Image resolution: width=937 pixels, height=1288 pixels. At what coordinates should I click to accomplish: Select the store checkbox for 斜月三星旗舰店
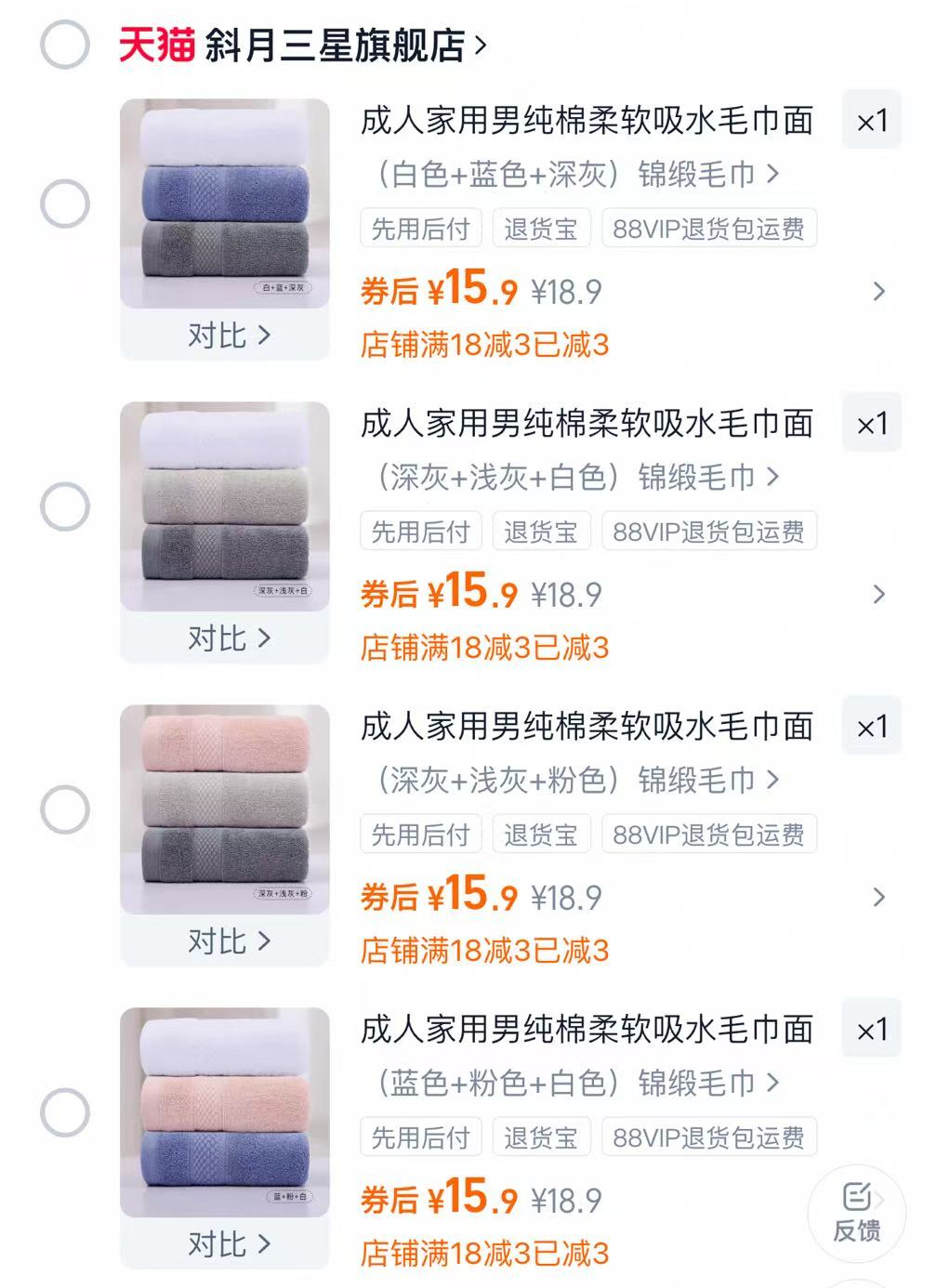coord(63,42)
